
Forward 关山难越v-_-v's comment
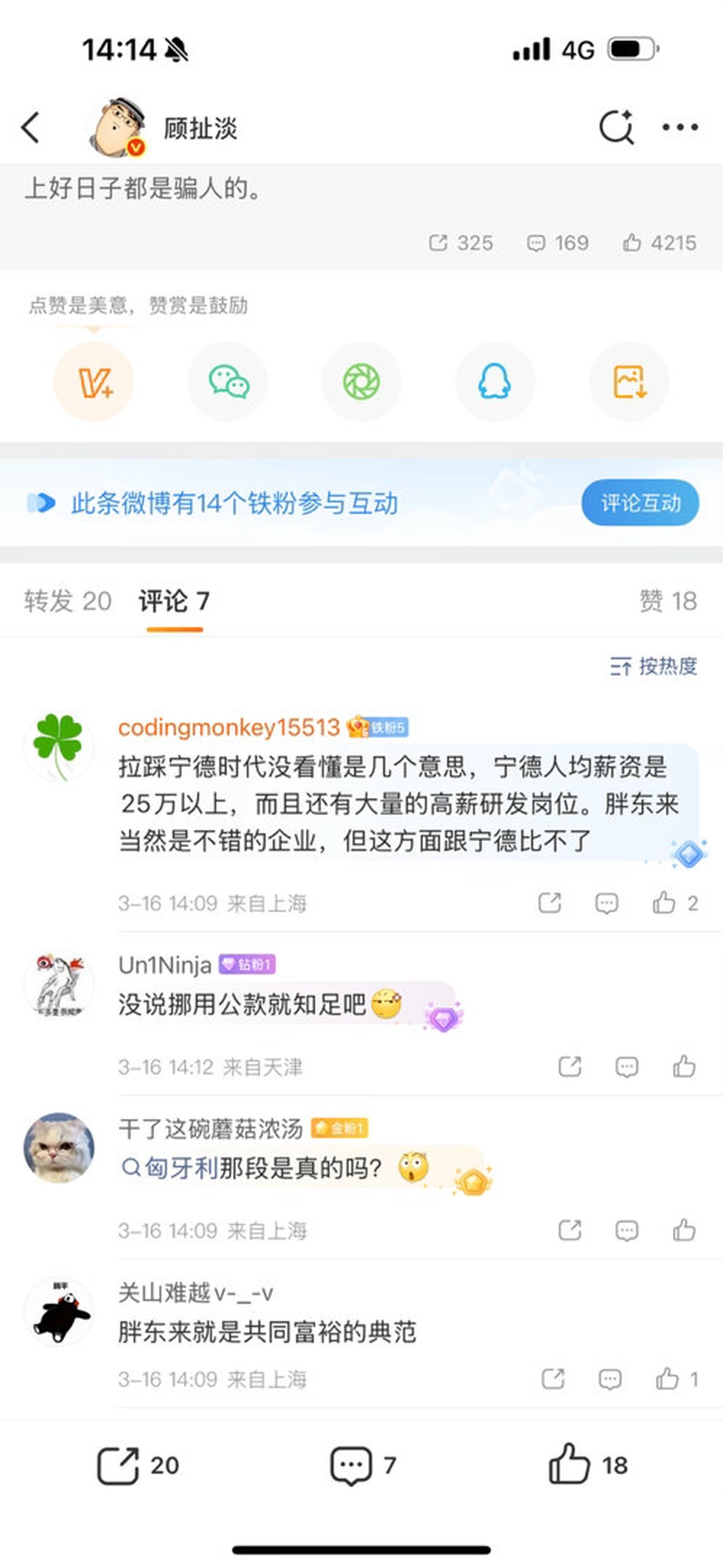click(x=553, y=1379)
